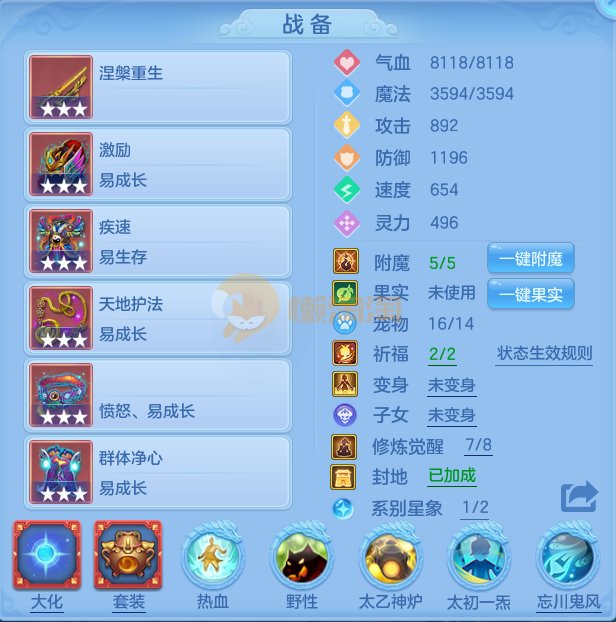Open the 激励 equipment card

tap(159, 164)
